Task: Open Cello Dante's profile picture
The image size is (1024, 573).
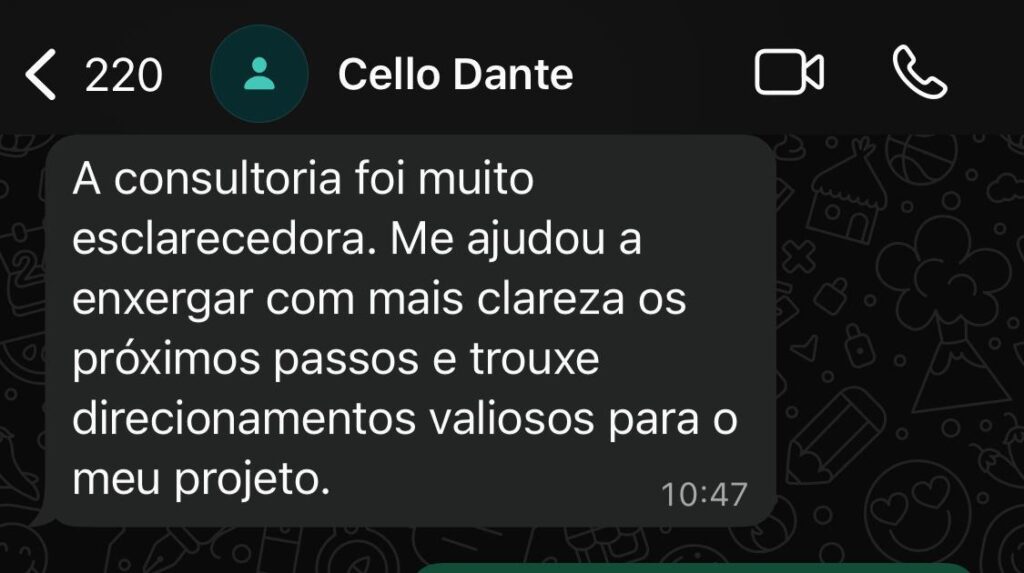Action: [x=259, y=74]
